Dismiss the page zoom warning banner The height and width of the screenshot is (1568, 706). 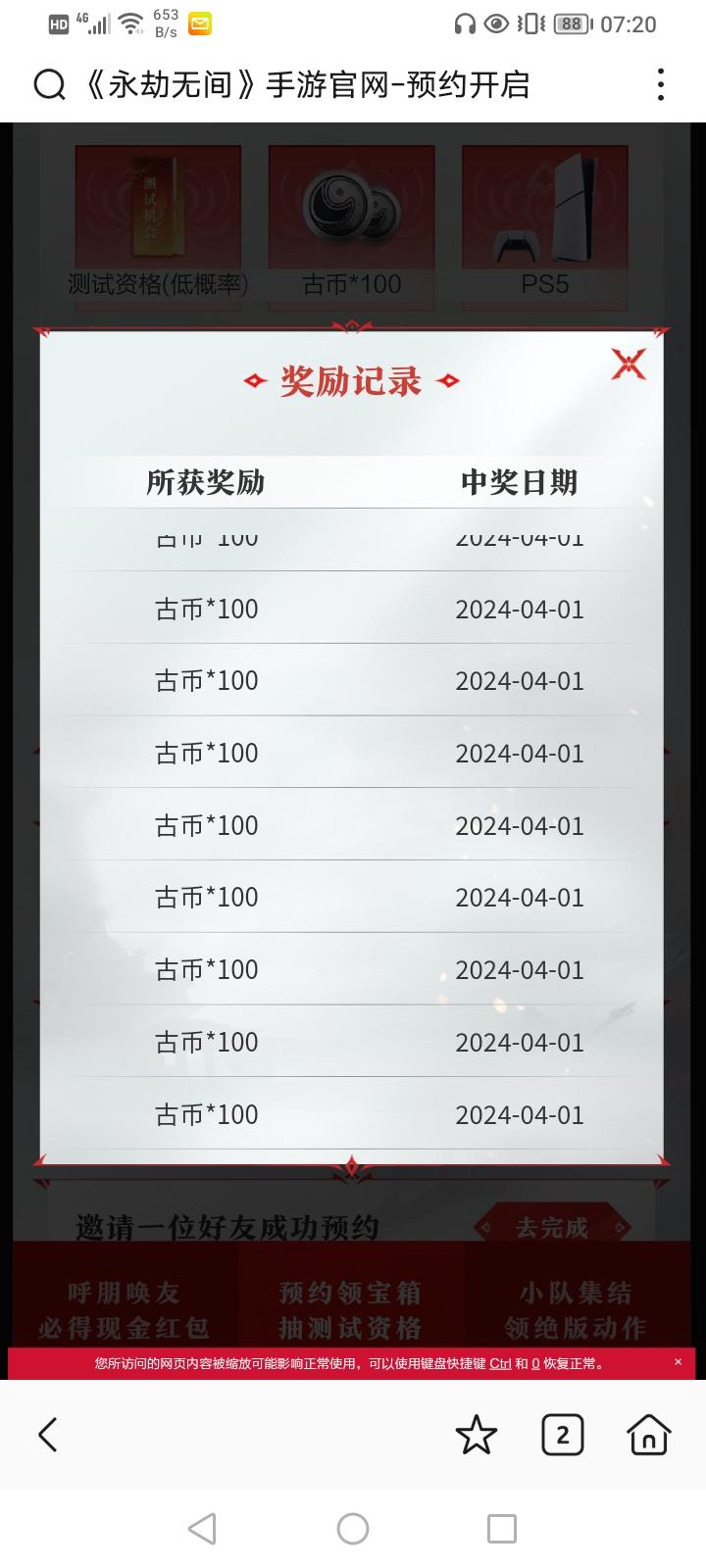(x=678, y=1361)
